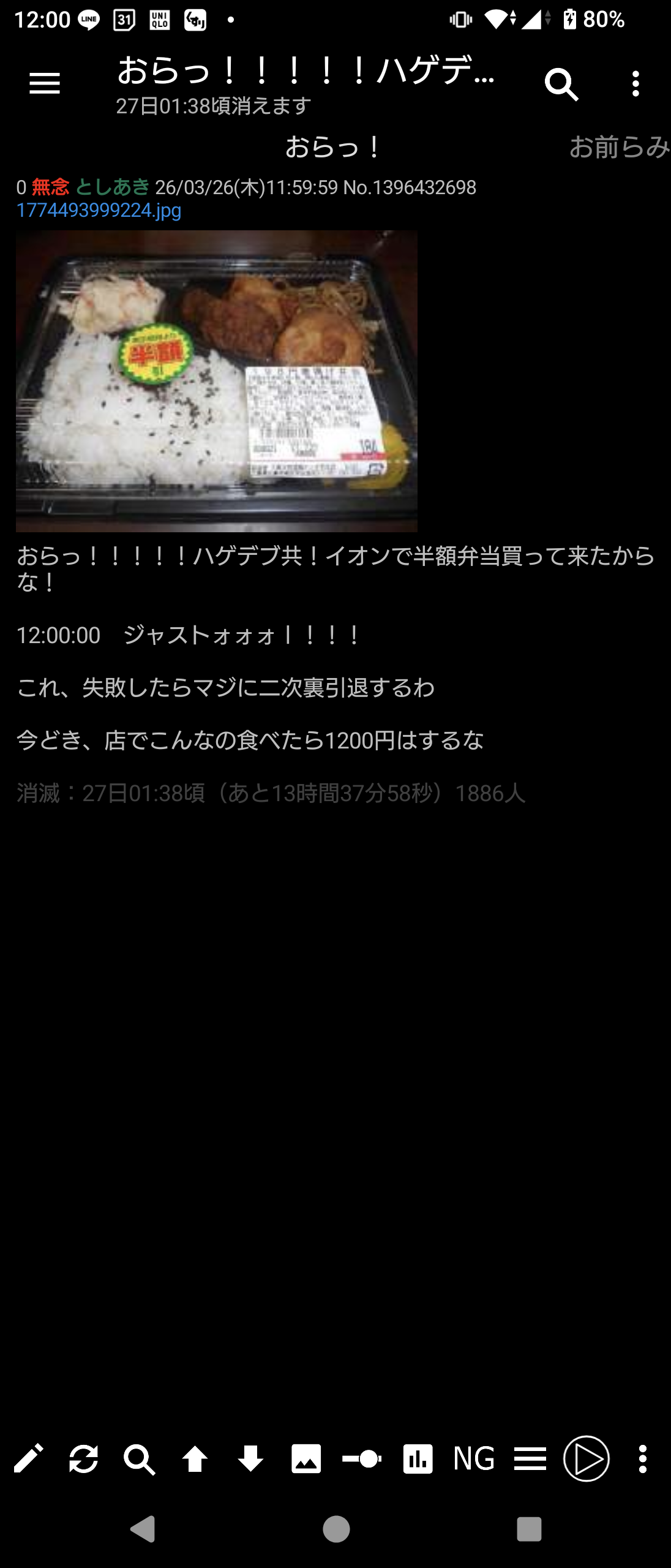Tap the three-lines list icon in toolbar
This screenshot has height=1568, width=671.
click(x=530, y=1459)
